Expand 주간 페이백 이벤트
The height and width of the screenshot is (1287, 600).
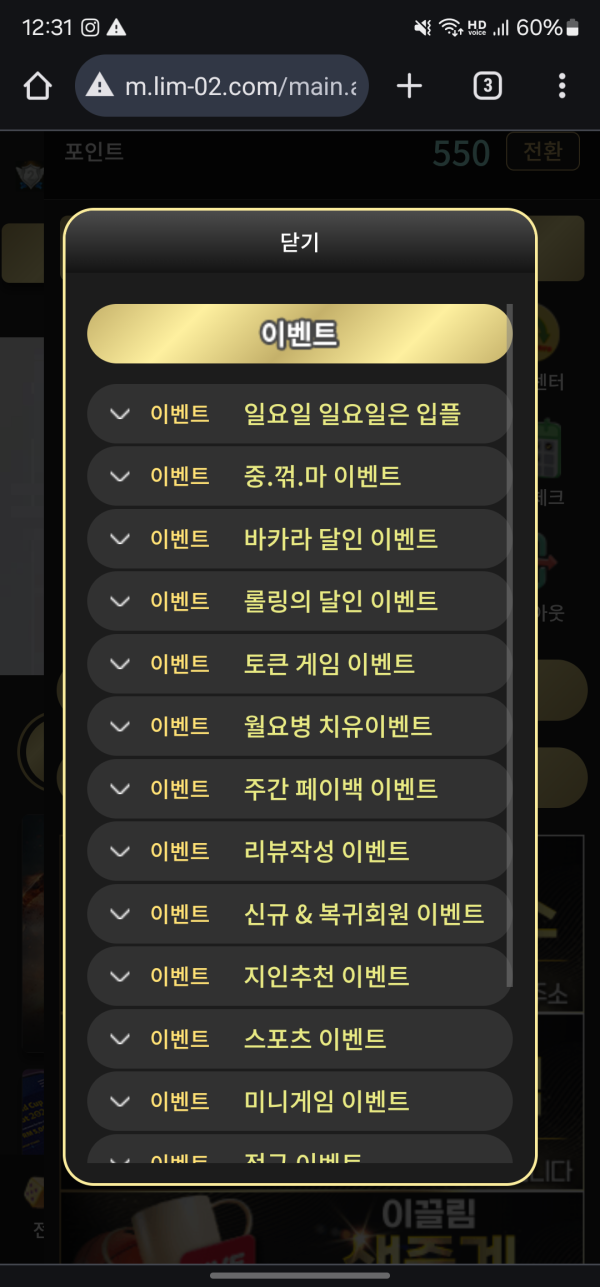point(300,789)
